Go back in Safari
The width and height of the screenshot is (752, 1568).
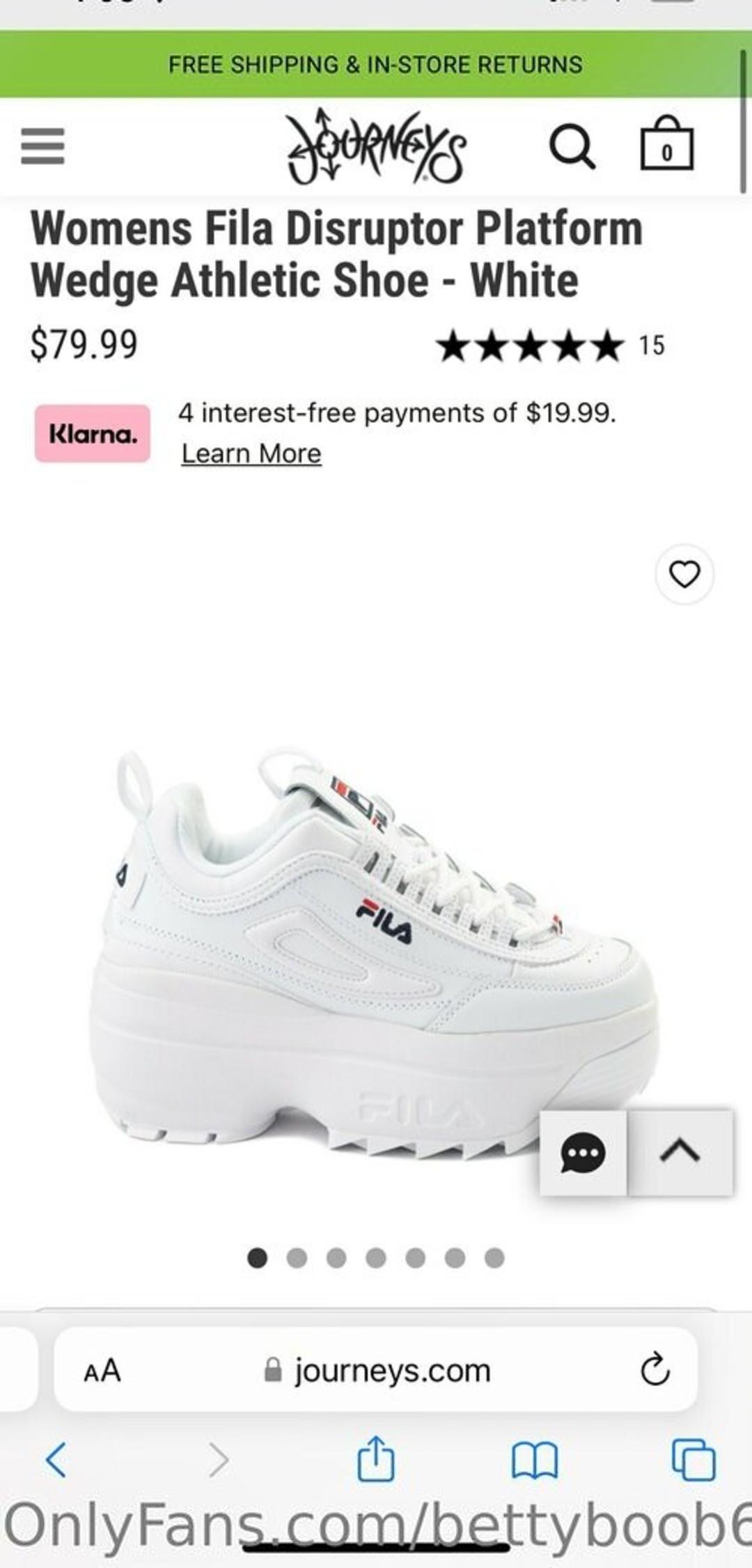point(56,1459)
